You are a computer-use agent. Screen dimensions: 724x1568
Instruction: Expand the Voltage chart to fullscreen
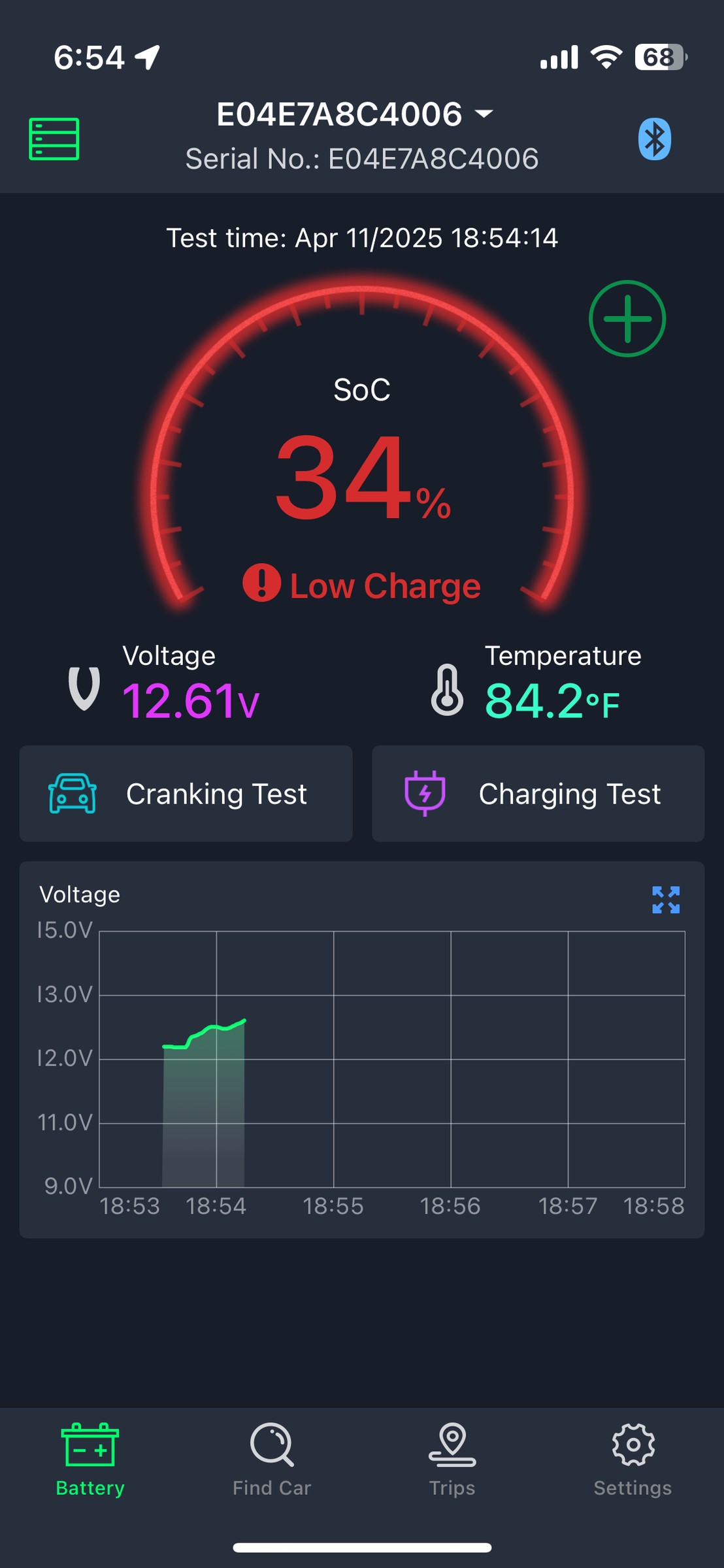tap(666, 900)
